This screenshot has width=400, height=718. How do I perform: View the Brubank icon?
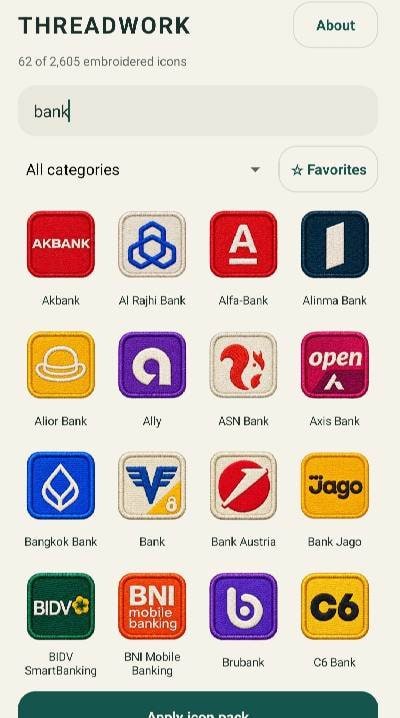coord(243,606)
